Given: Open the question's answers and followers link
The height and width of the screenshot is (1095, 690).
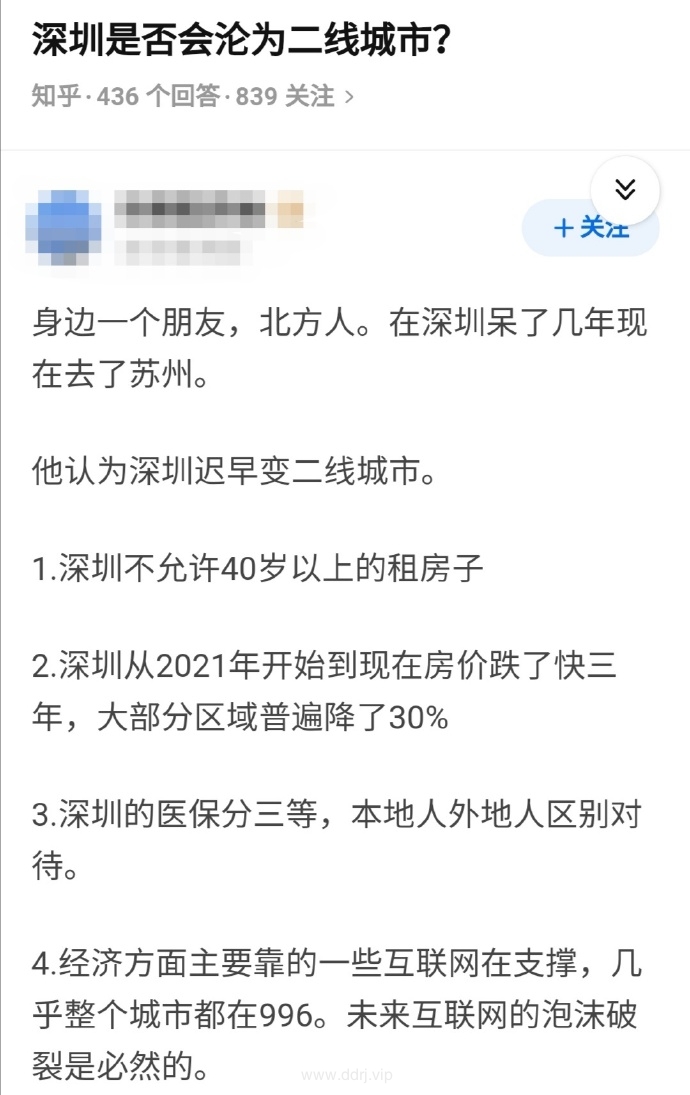Looking at the screenshot, I should click(x=192, y=96).
